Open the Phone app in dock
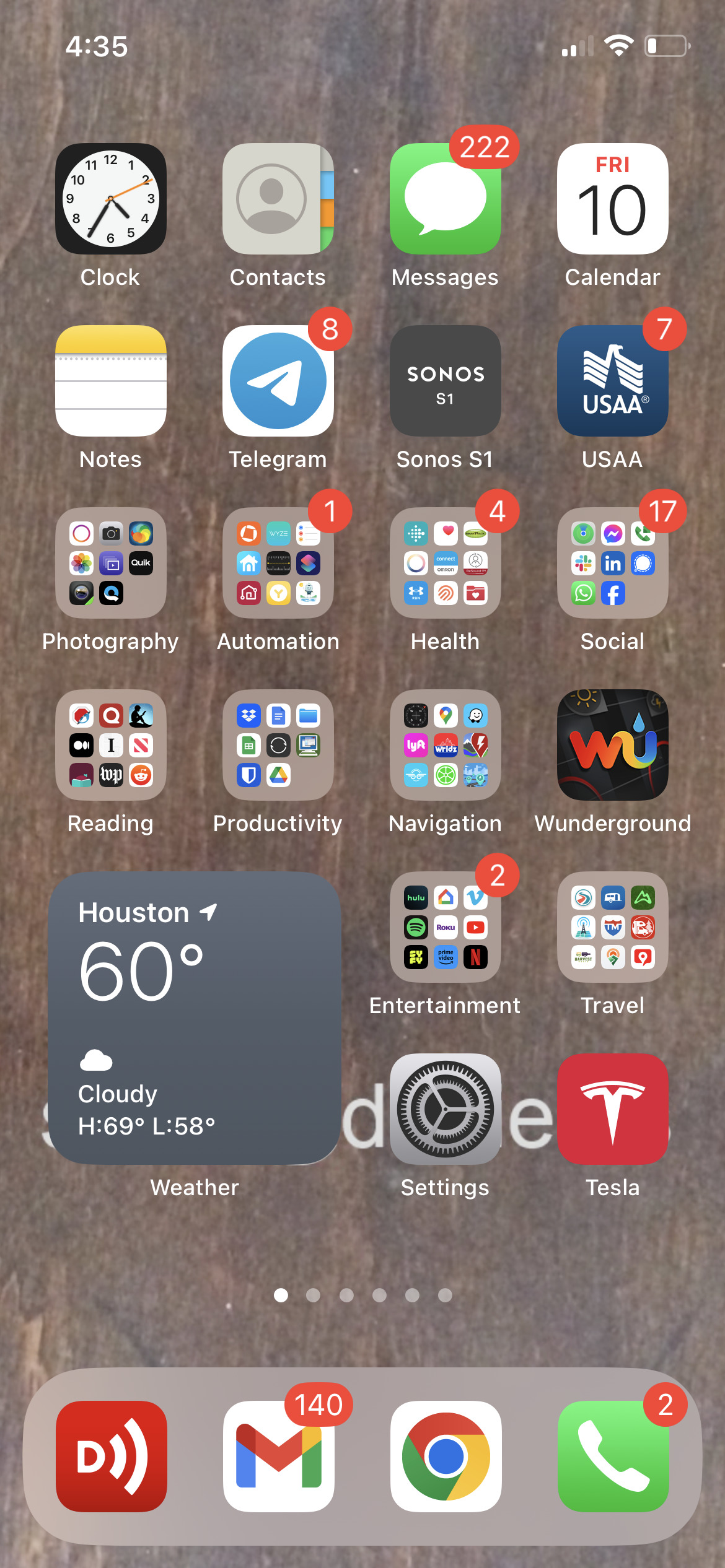This screenshot has width=725, height=1568. click(613, 1456)
